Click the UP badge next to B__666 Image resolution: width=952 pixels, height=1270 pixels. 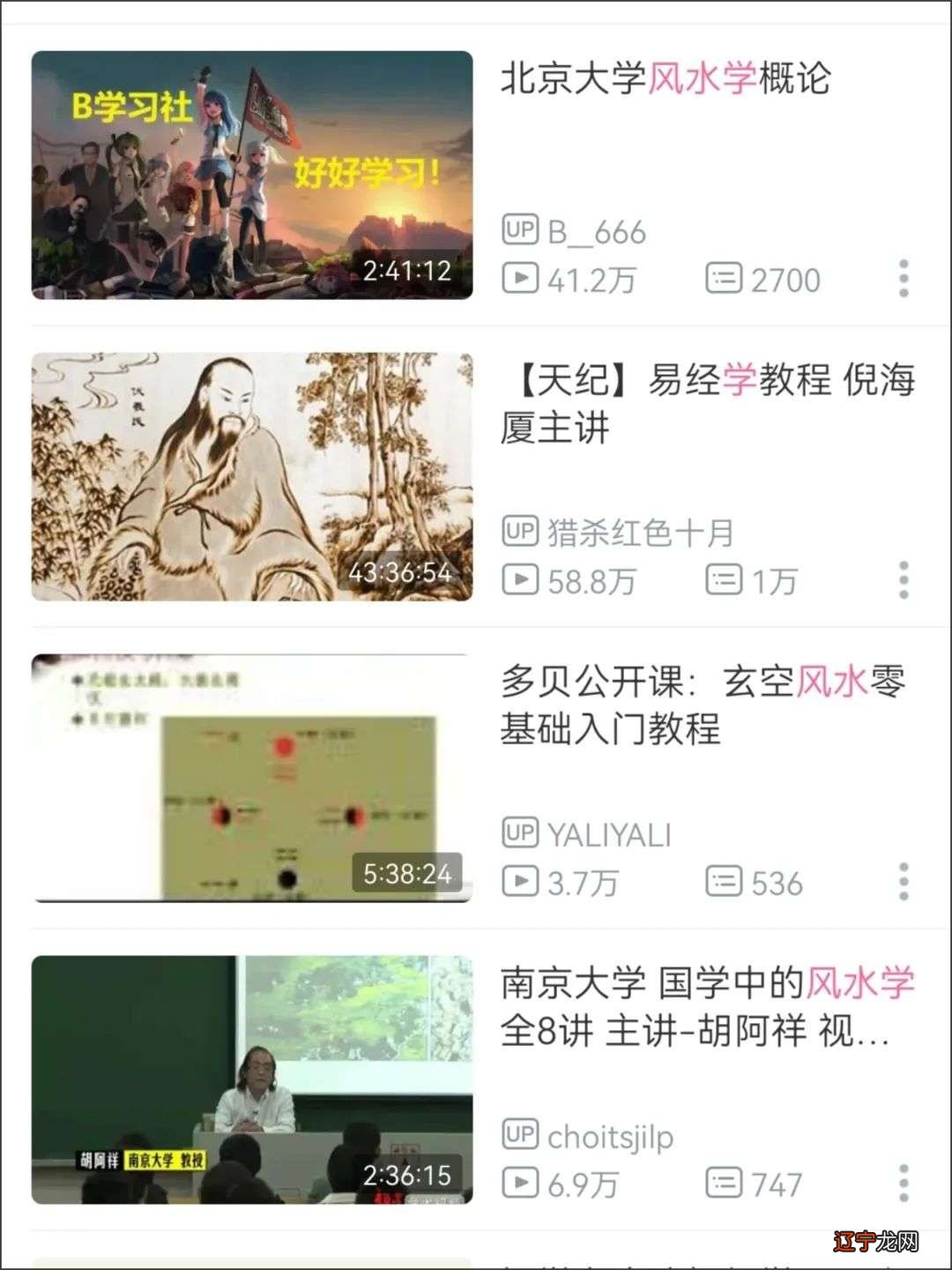tap(522, 229)
